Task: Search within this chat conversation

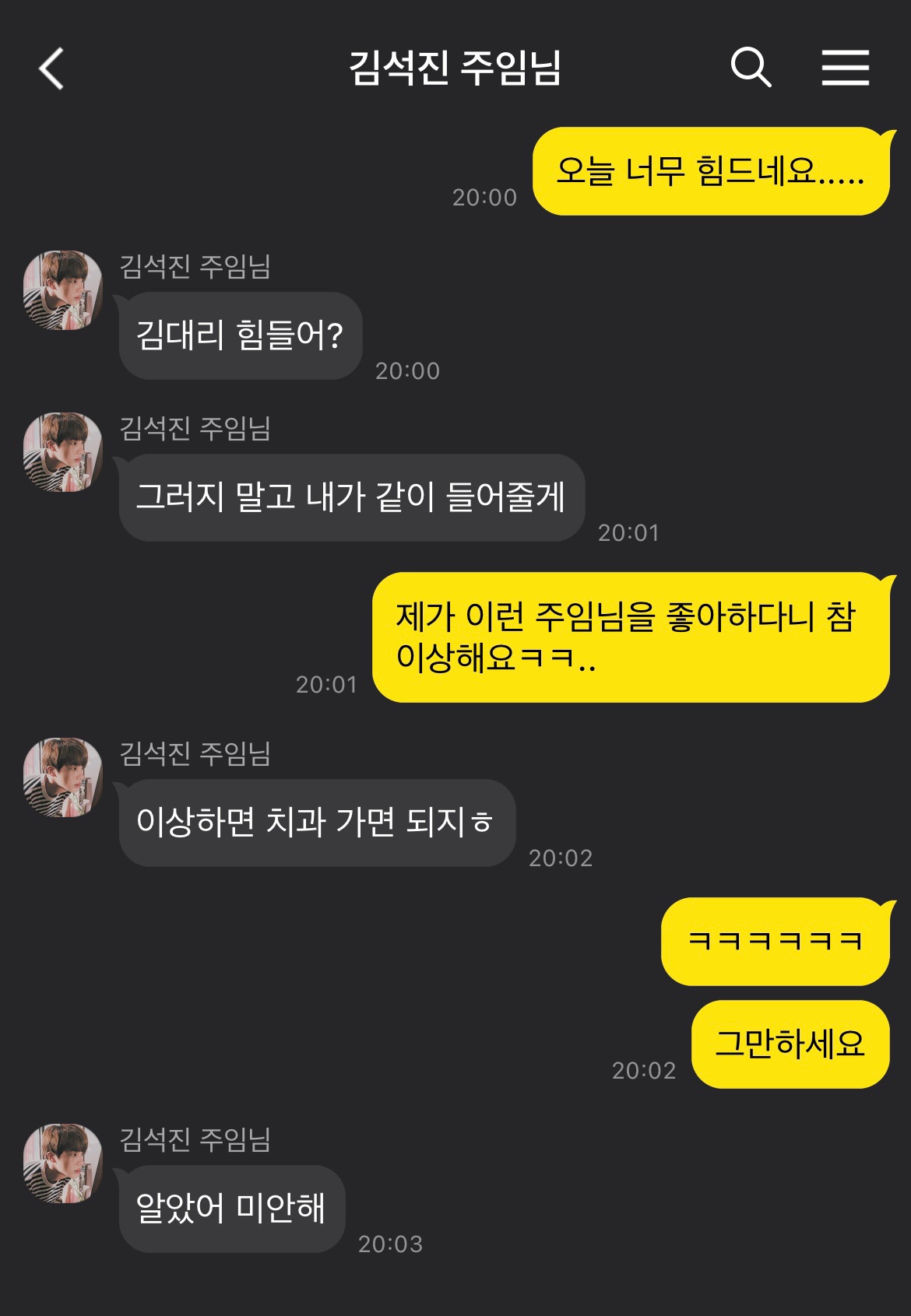Action: [751, 67]
